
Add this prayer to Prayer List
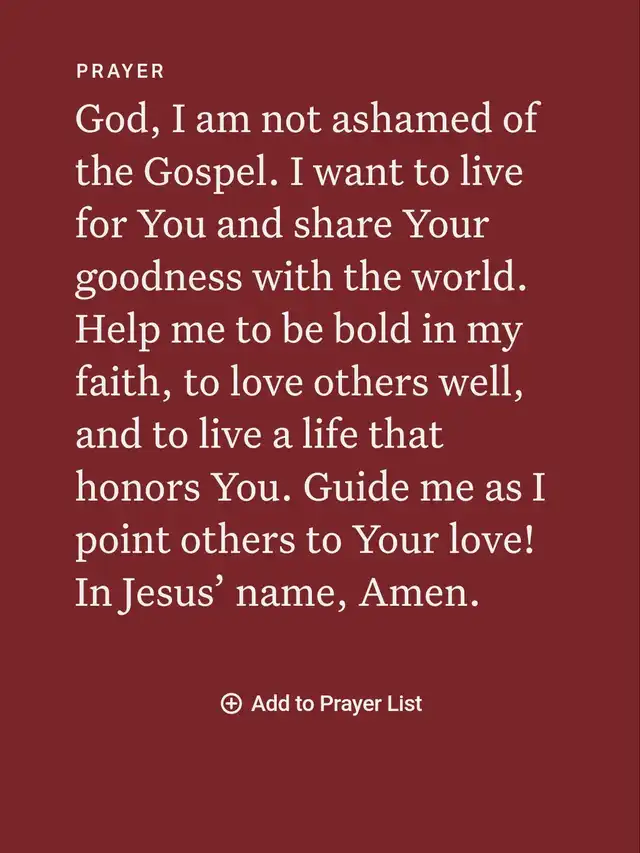(x=321, y=703)
